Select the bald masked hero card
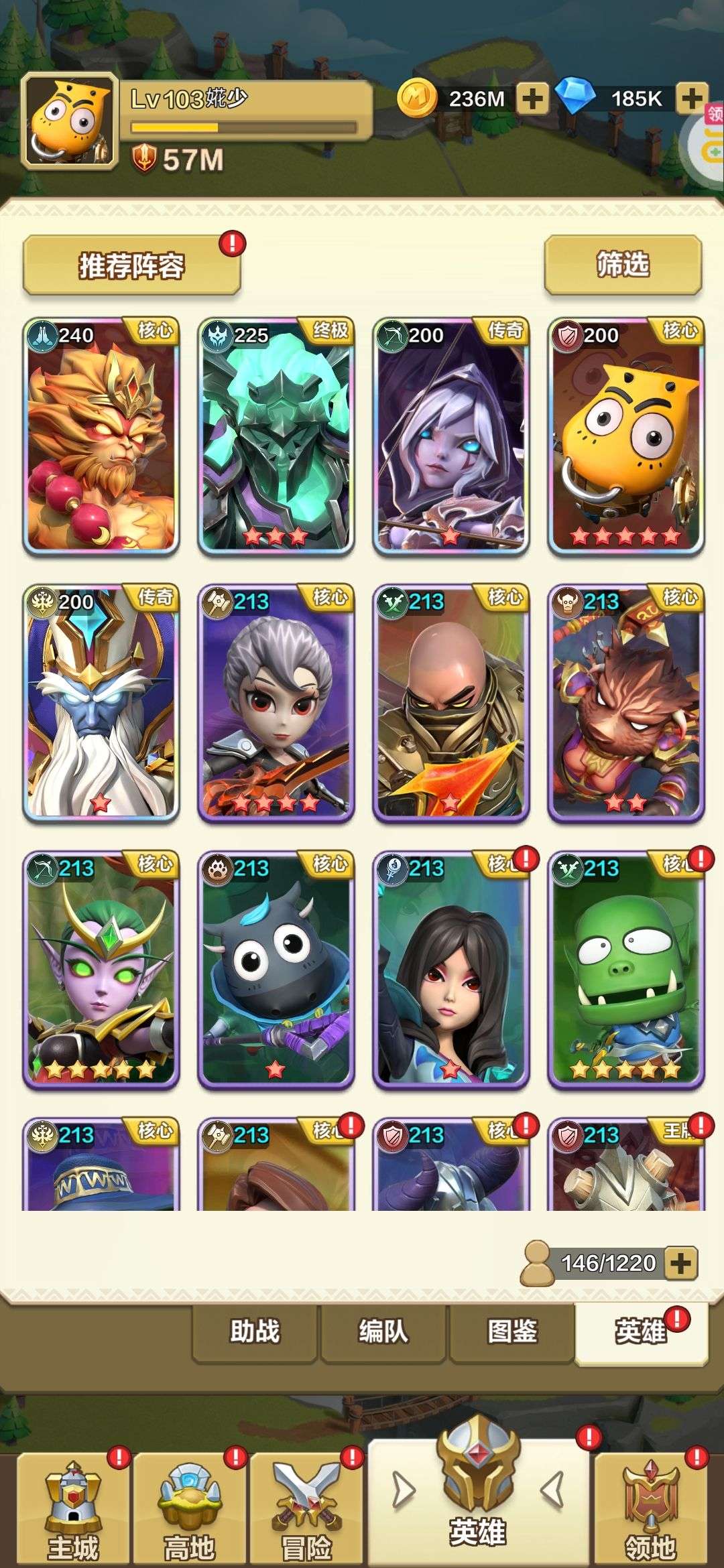 pos(450,704)
